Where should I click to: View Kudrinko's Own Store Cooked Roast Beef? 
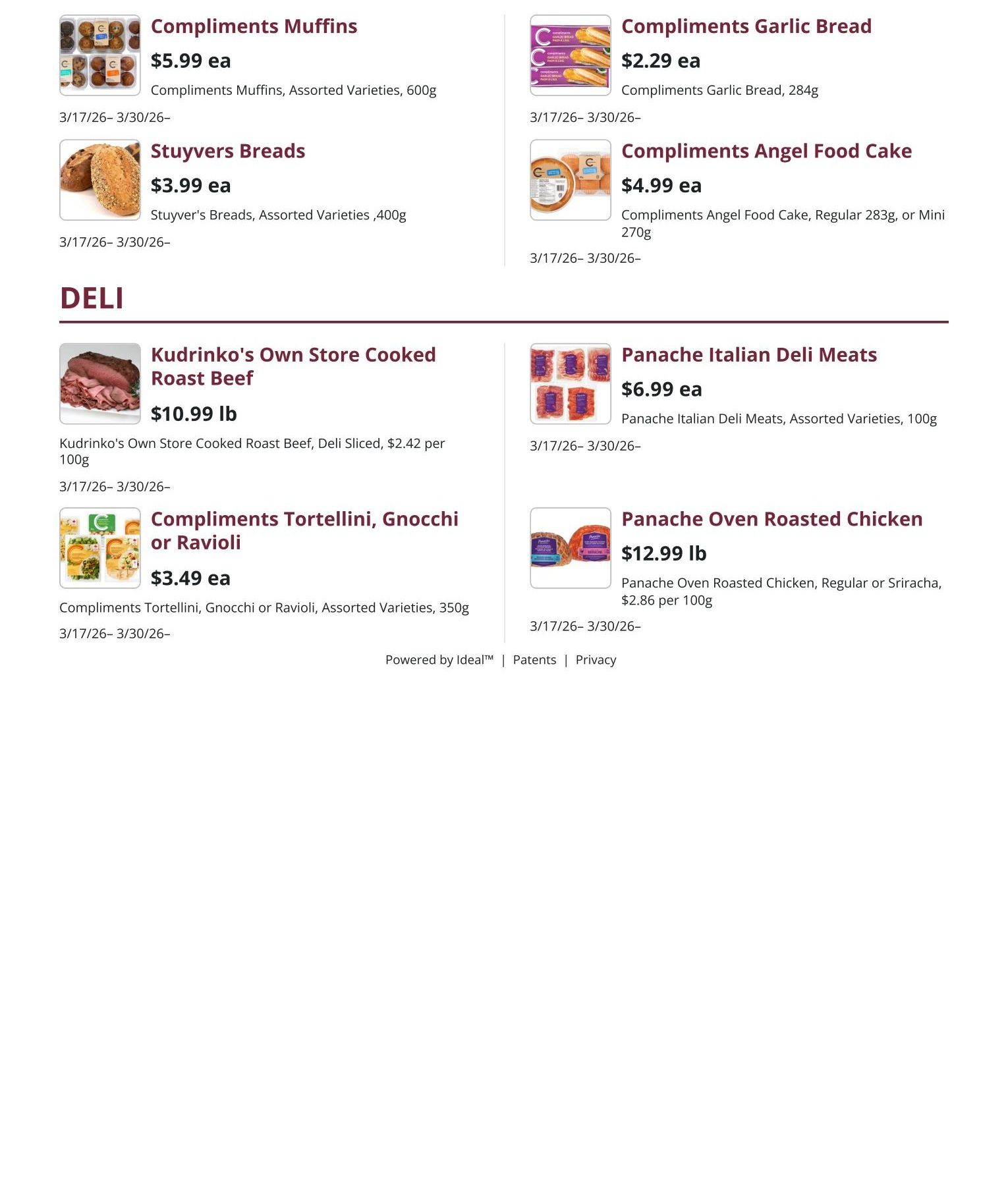[x=293, y=366]
